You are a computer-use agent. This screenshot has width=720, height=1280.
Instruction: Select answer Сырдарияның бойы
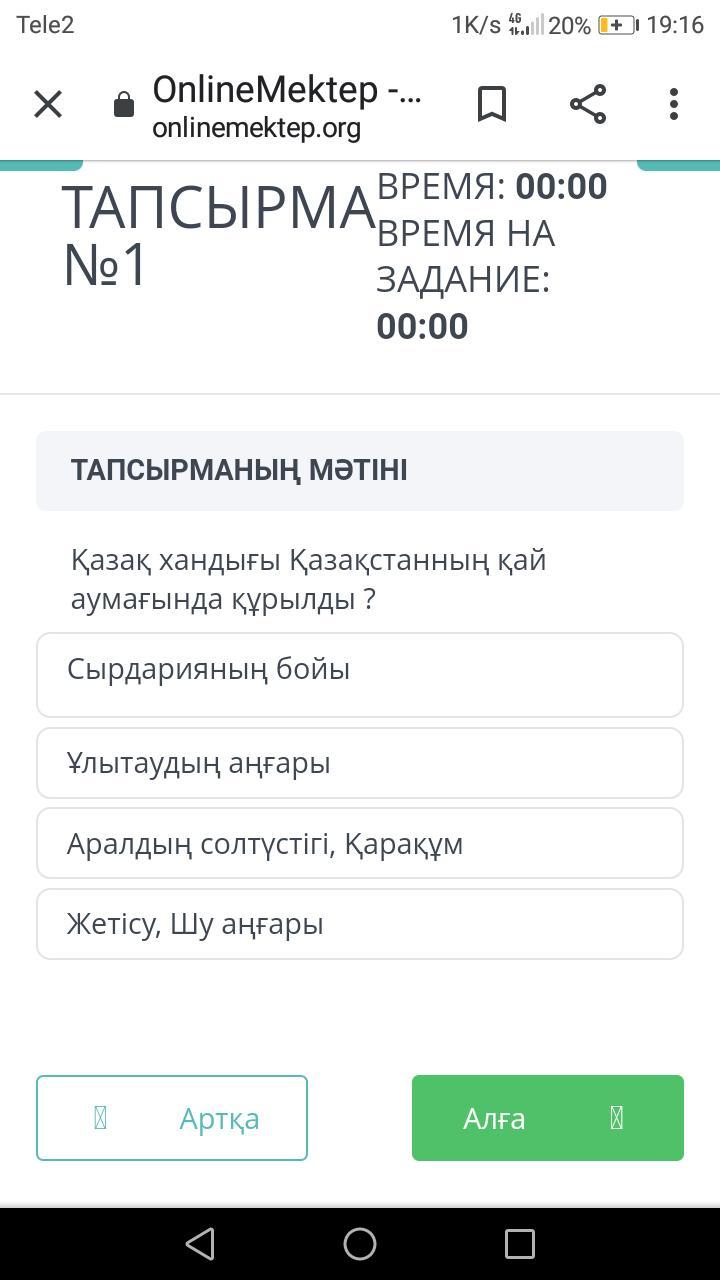[360, 675]
